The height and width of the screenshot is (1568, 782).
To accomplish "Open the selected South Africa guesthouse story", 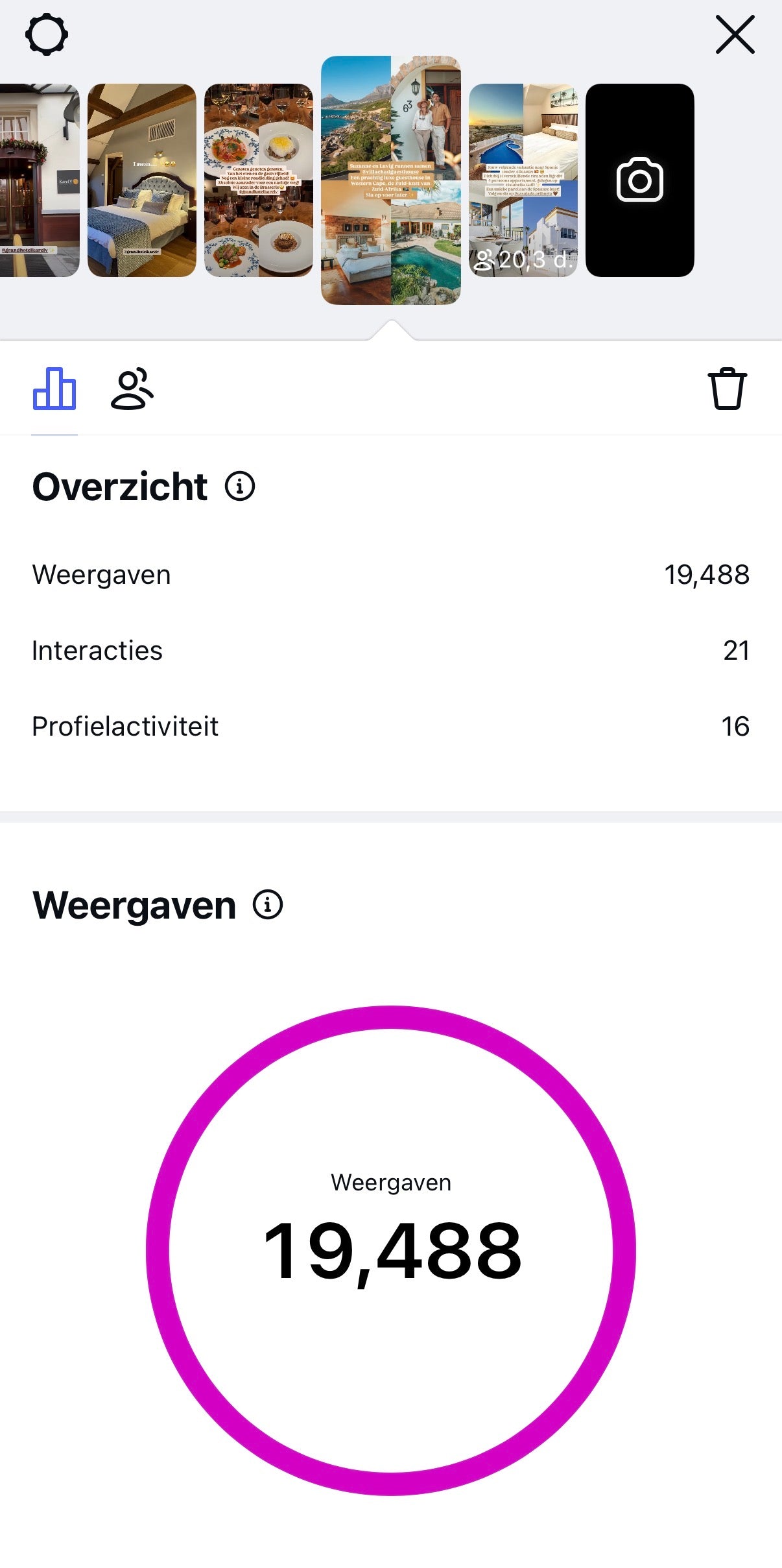I will [391, 180].
